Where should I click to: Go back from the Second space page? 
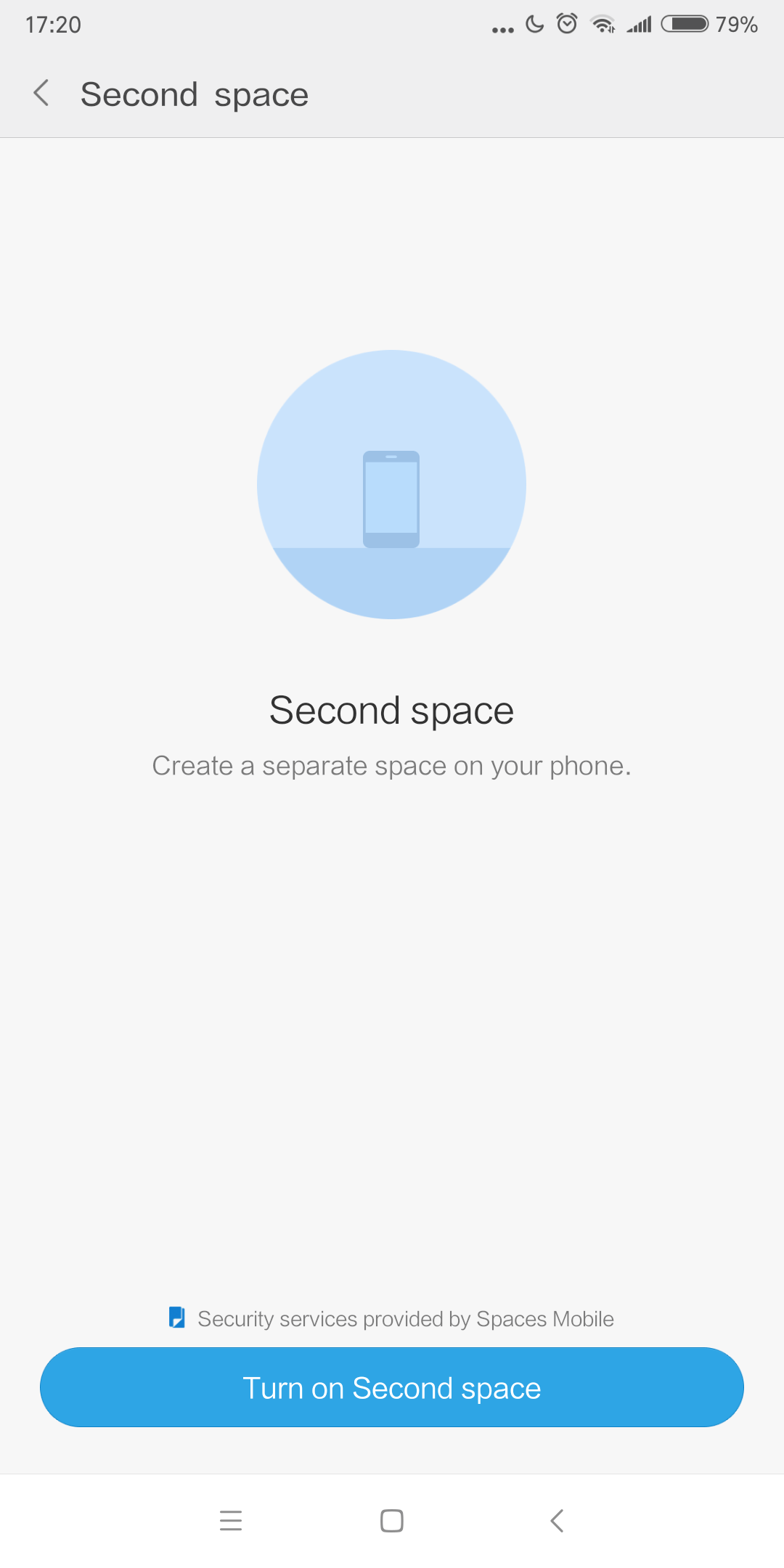tap(41, 94)
